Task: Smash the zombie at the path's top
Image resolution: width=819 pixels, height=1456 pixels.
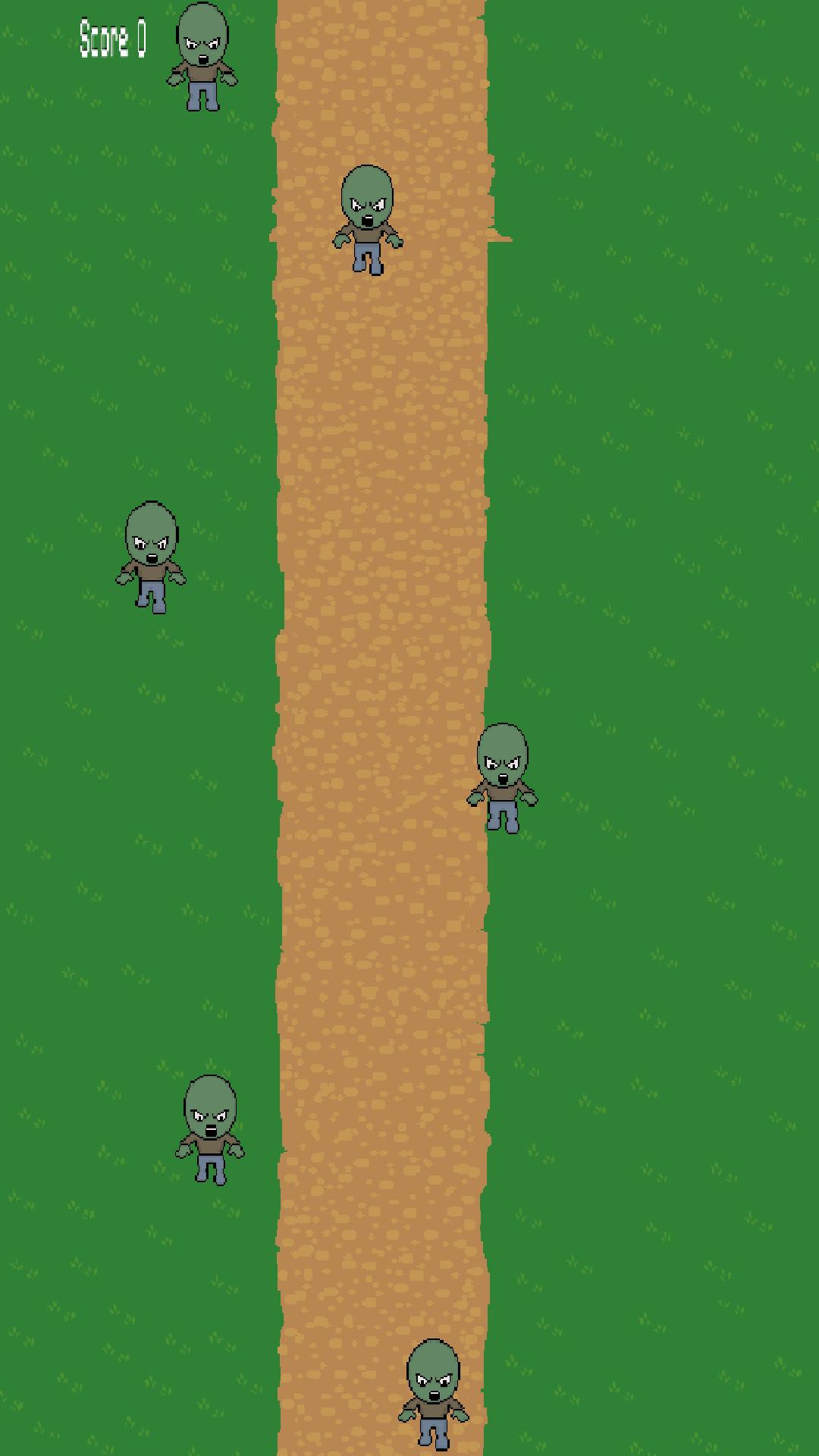Action: pos(368,218)
